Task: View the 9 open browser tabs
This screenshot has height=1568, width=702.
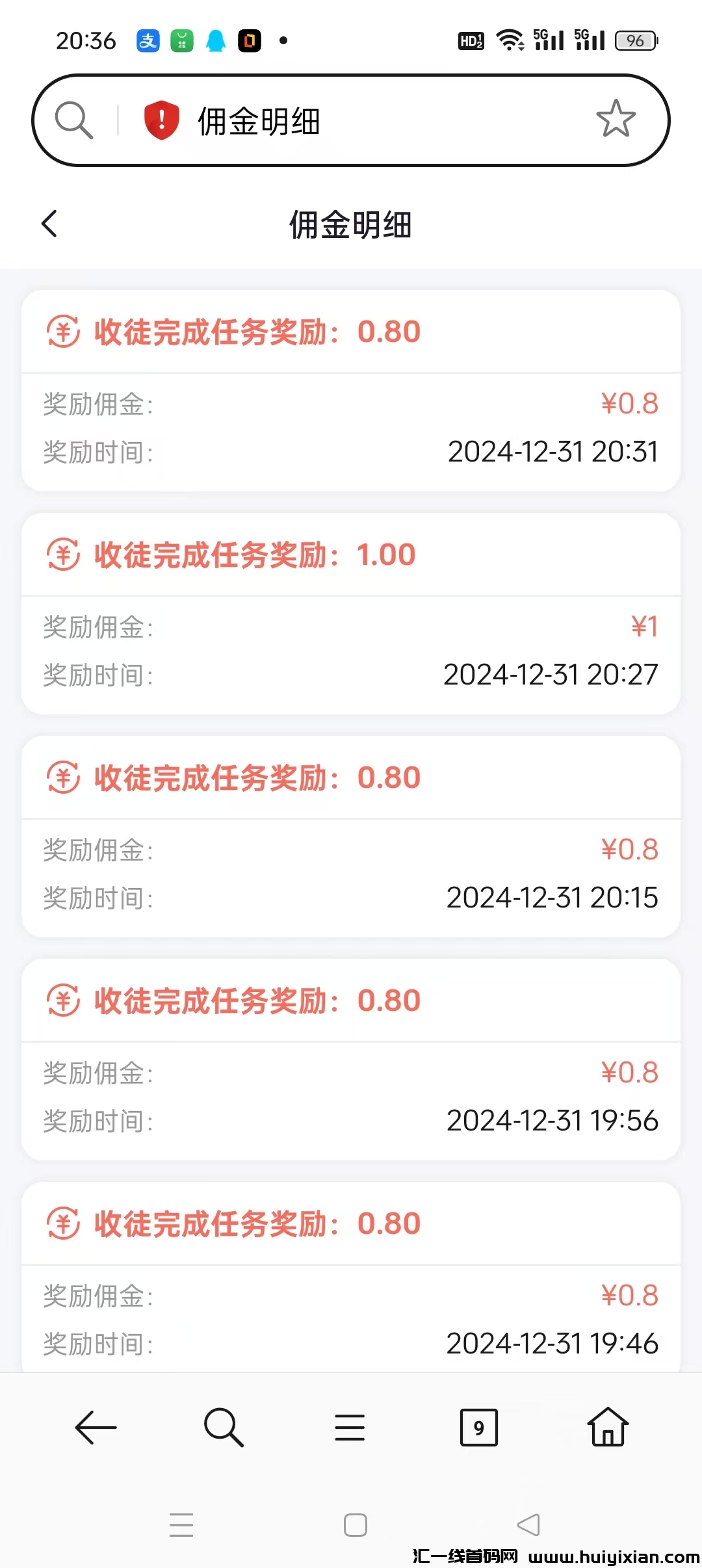Action: pyautogui.click(x=478, y=1428)
